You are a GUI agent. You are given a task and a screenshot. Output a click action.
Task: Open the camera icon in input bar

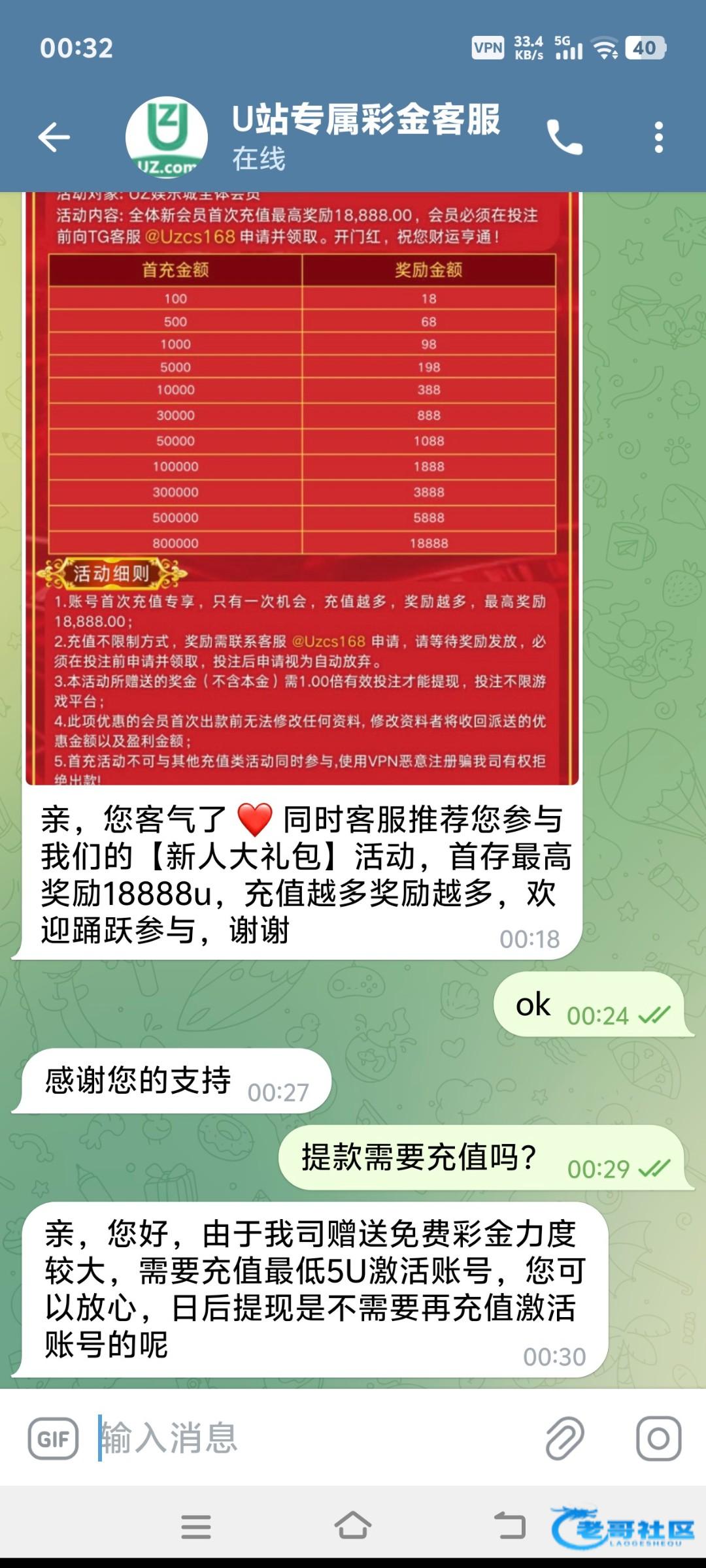[x=658, y=1439]
